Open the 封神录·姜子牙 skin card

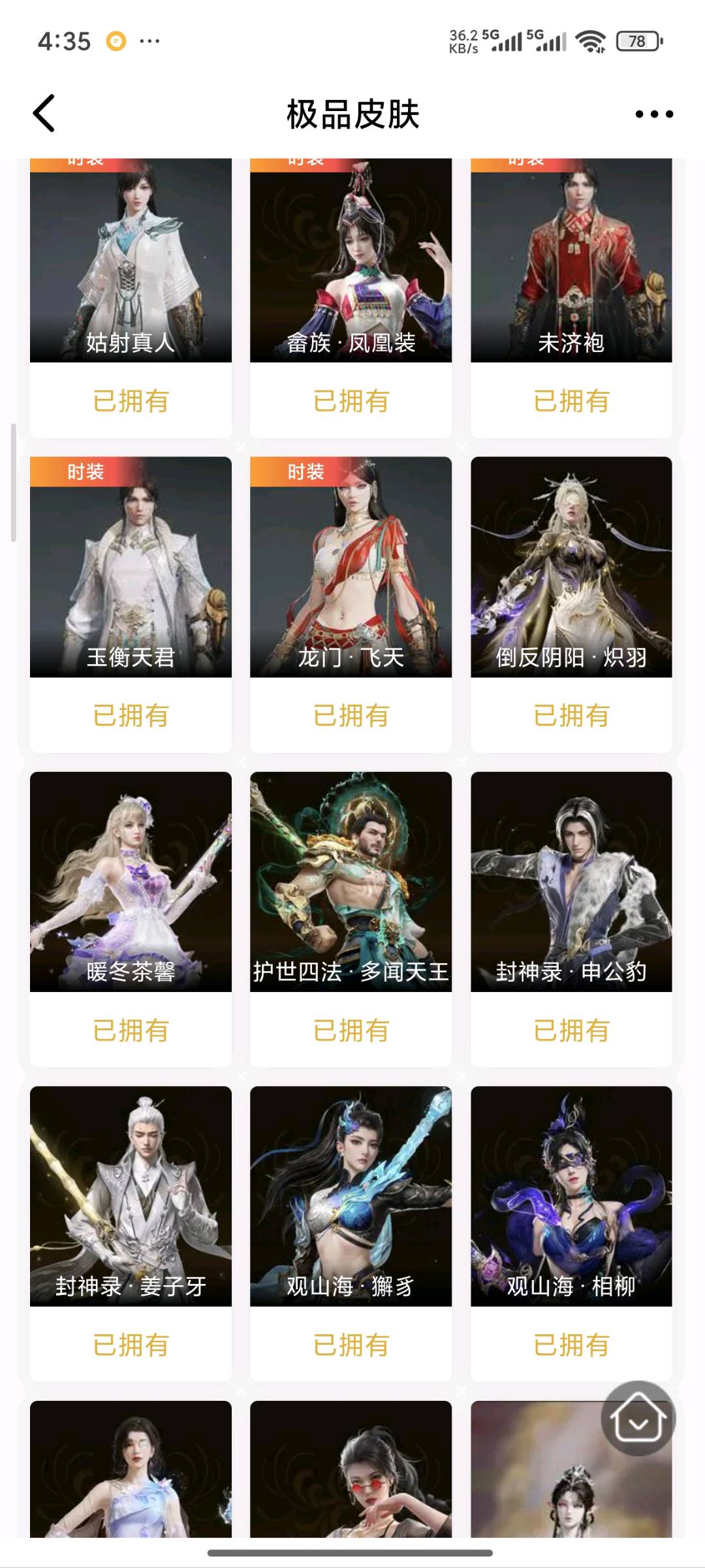(131, 1196)
